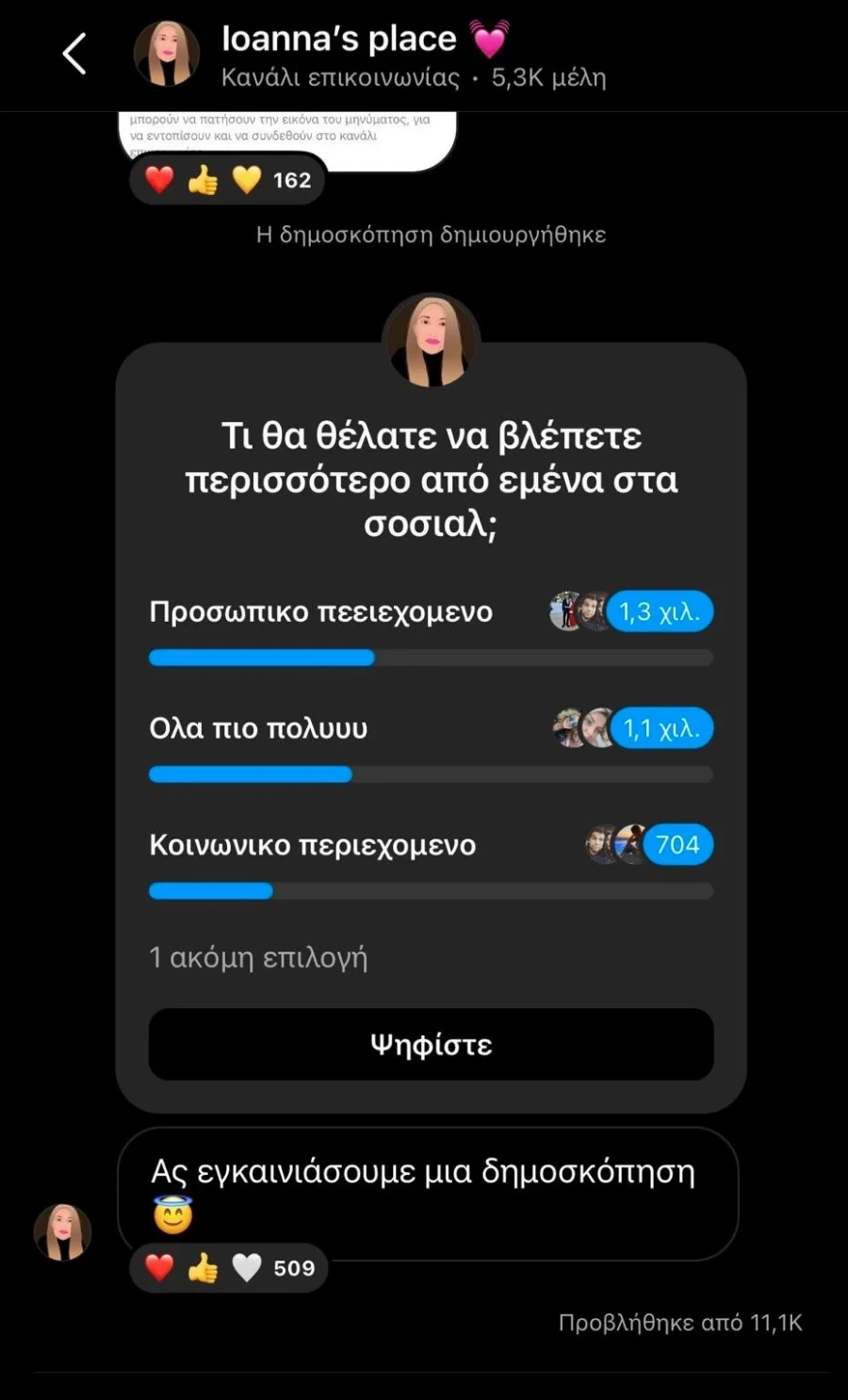Screen dimensions: 848x1400
Task: View the 1,3 χιλ. voters list
Action: 659,612
